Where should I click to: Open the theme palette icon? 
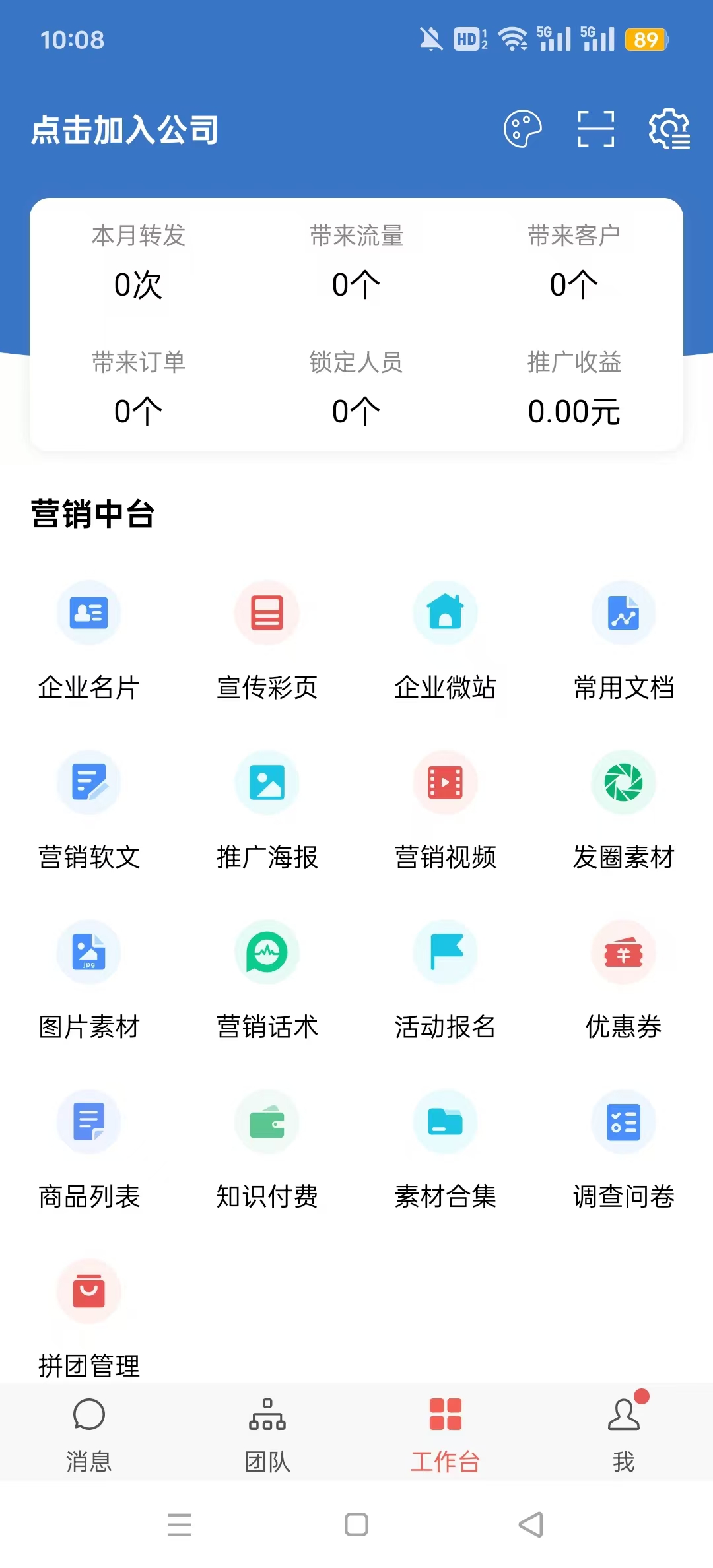[522, 129]
